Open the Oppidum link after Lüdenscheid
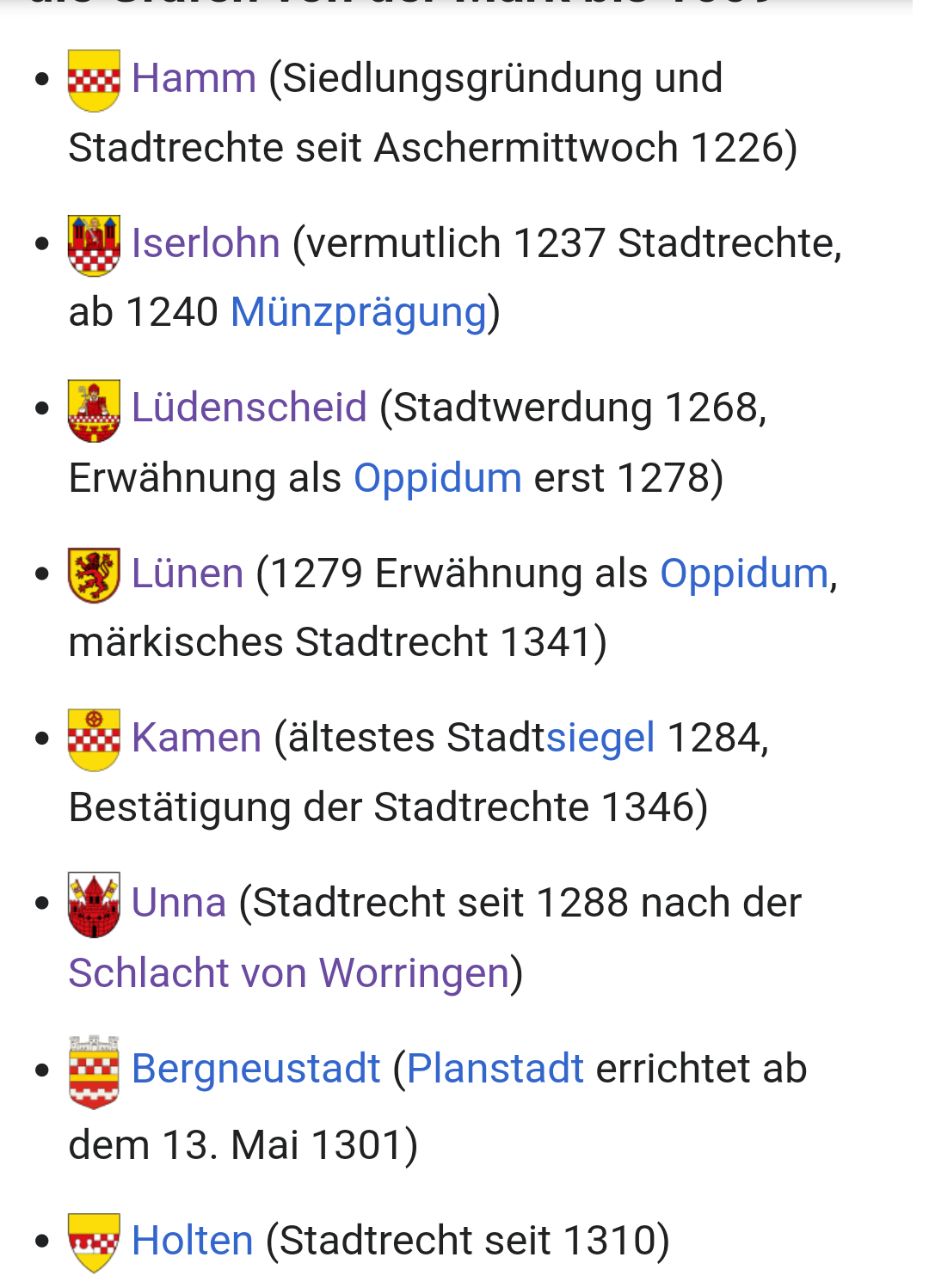Viewport: 929px width, 1288px height. point(437,478)
